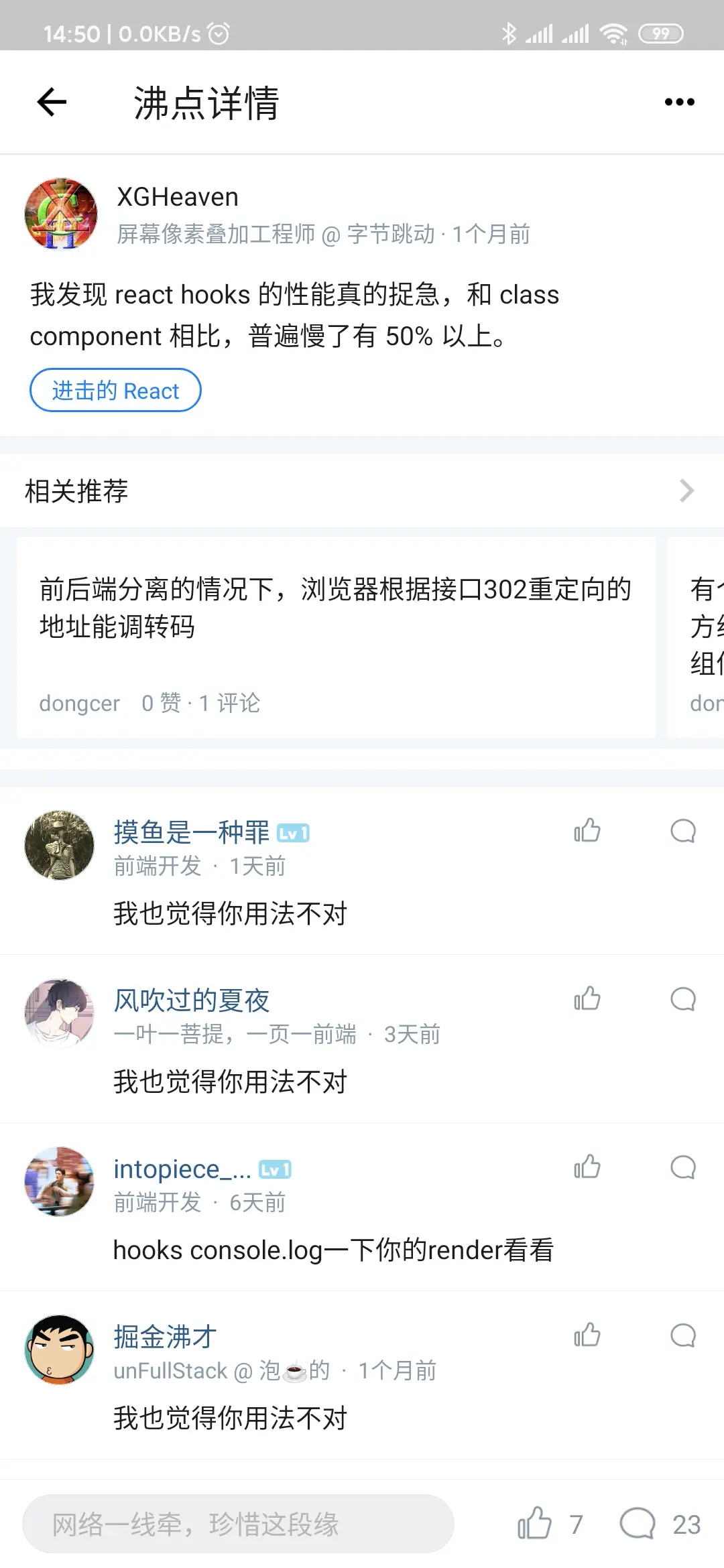The height and width of the screenshot is (1568, 724).
Task: Like this post with 7 likes
Action: tap(535, 1524)
